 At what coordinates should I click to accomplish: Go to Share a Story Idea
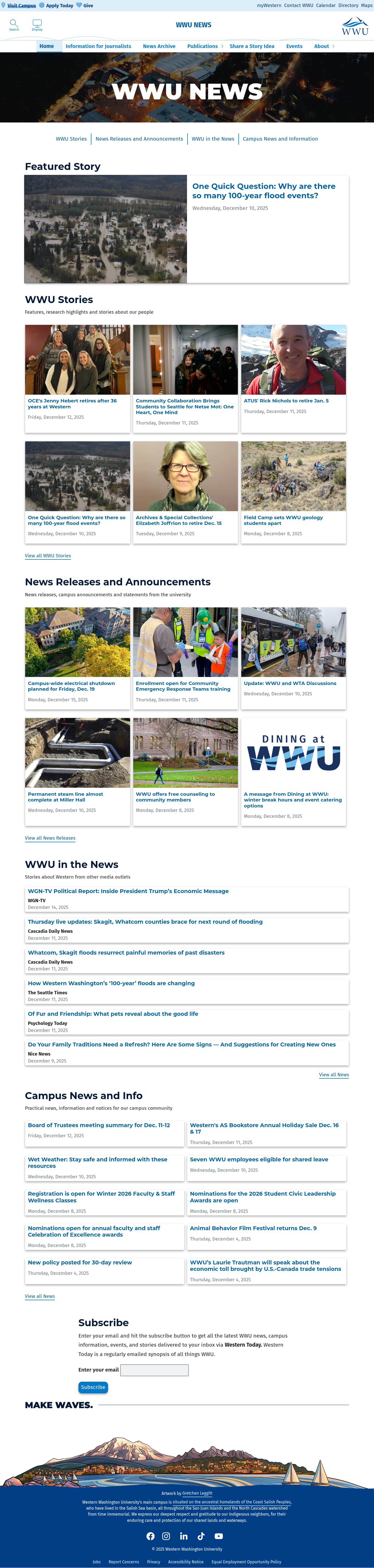click(252, 46)
